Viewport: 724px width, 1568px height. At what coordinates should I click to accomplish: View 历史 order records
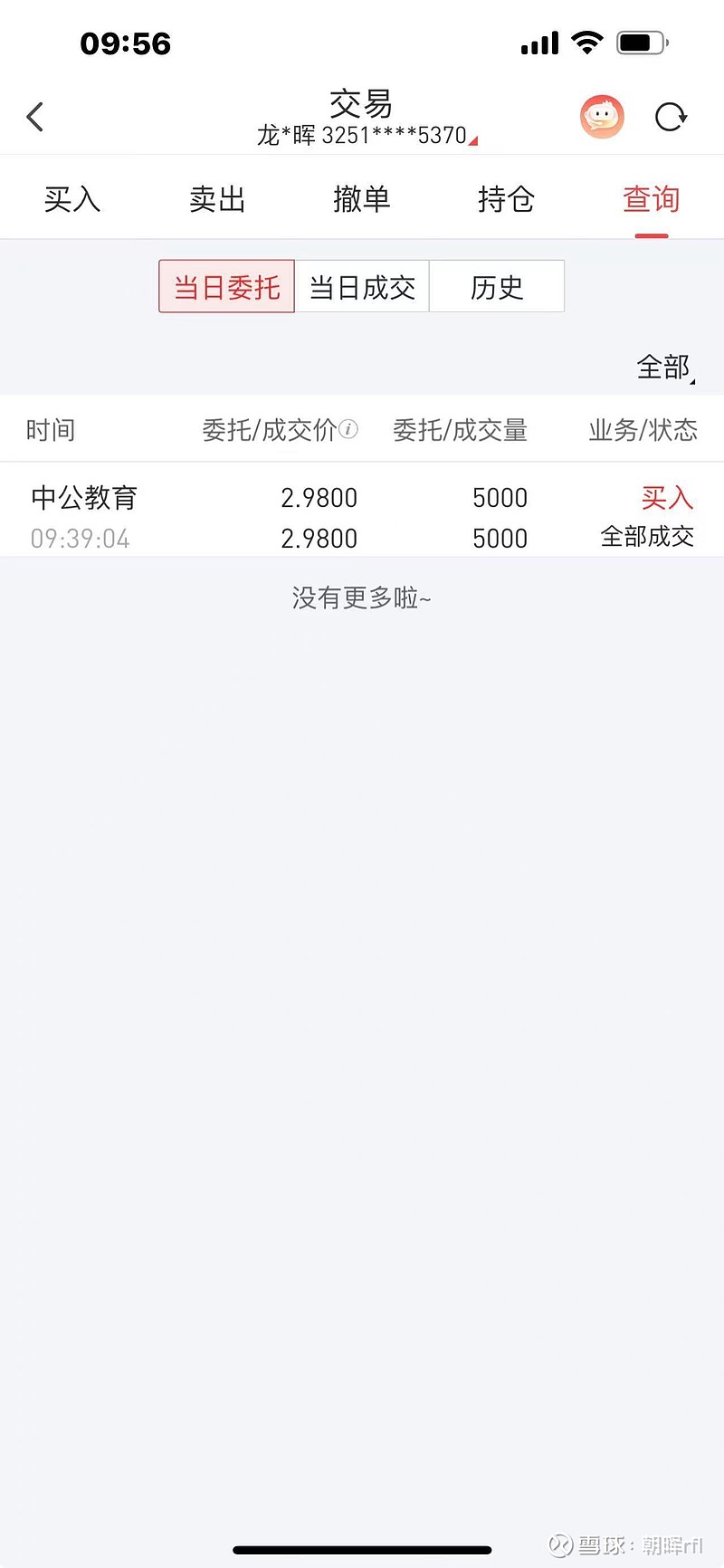tap(497, 287)
